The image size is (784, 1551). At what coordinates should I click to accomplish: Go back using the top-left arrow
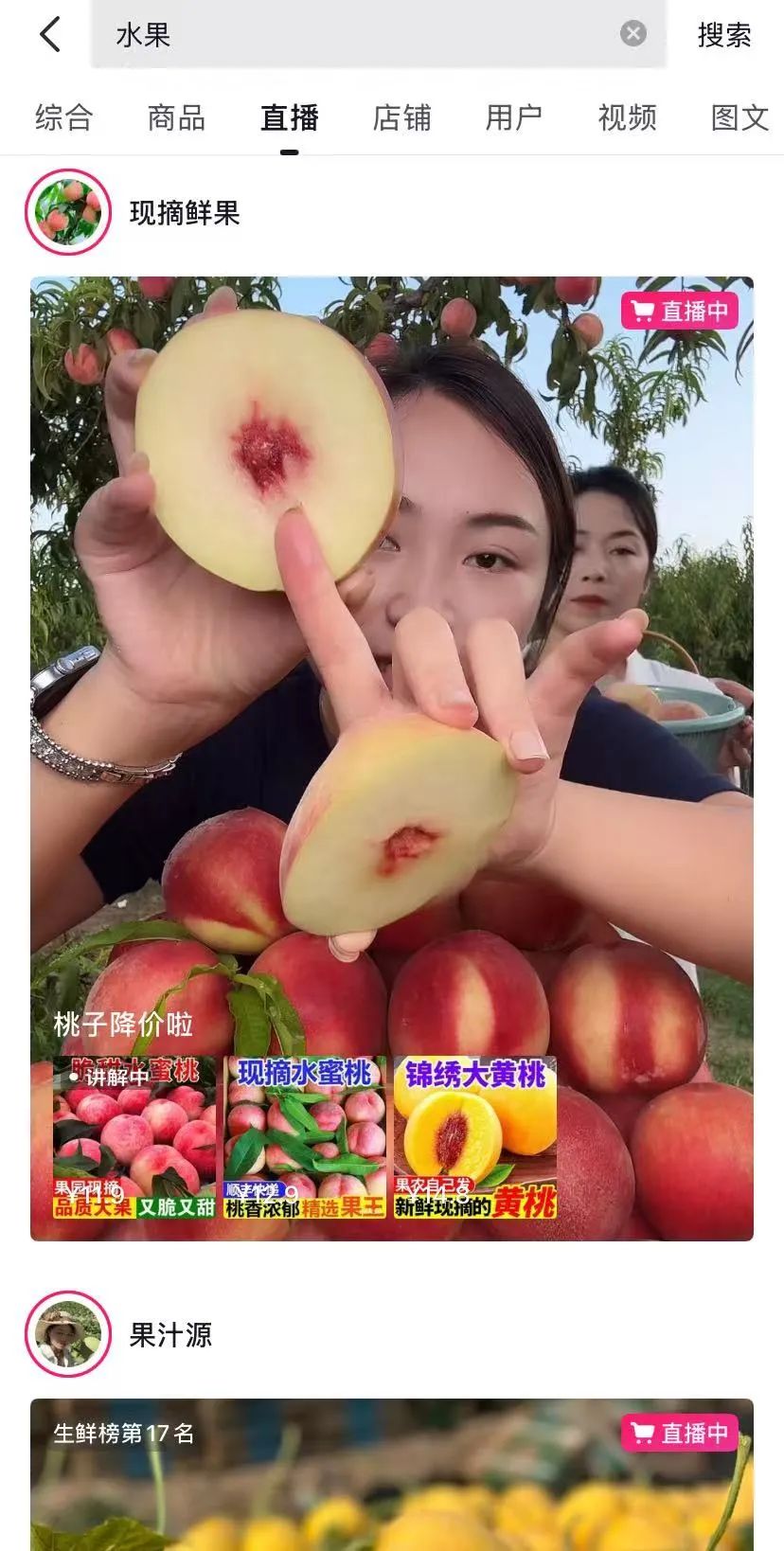[x=49, y=35]
